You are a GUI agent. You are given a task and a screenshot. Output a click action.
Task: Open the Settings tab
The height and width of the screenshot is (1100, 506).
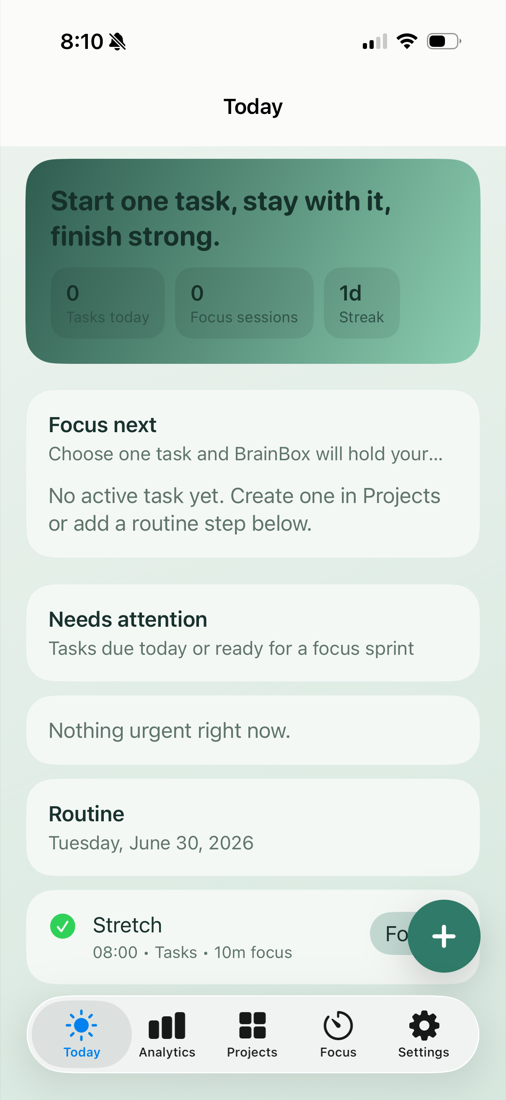tap(423, 1034)
